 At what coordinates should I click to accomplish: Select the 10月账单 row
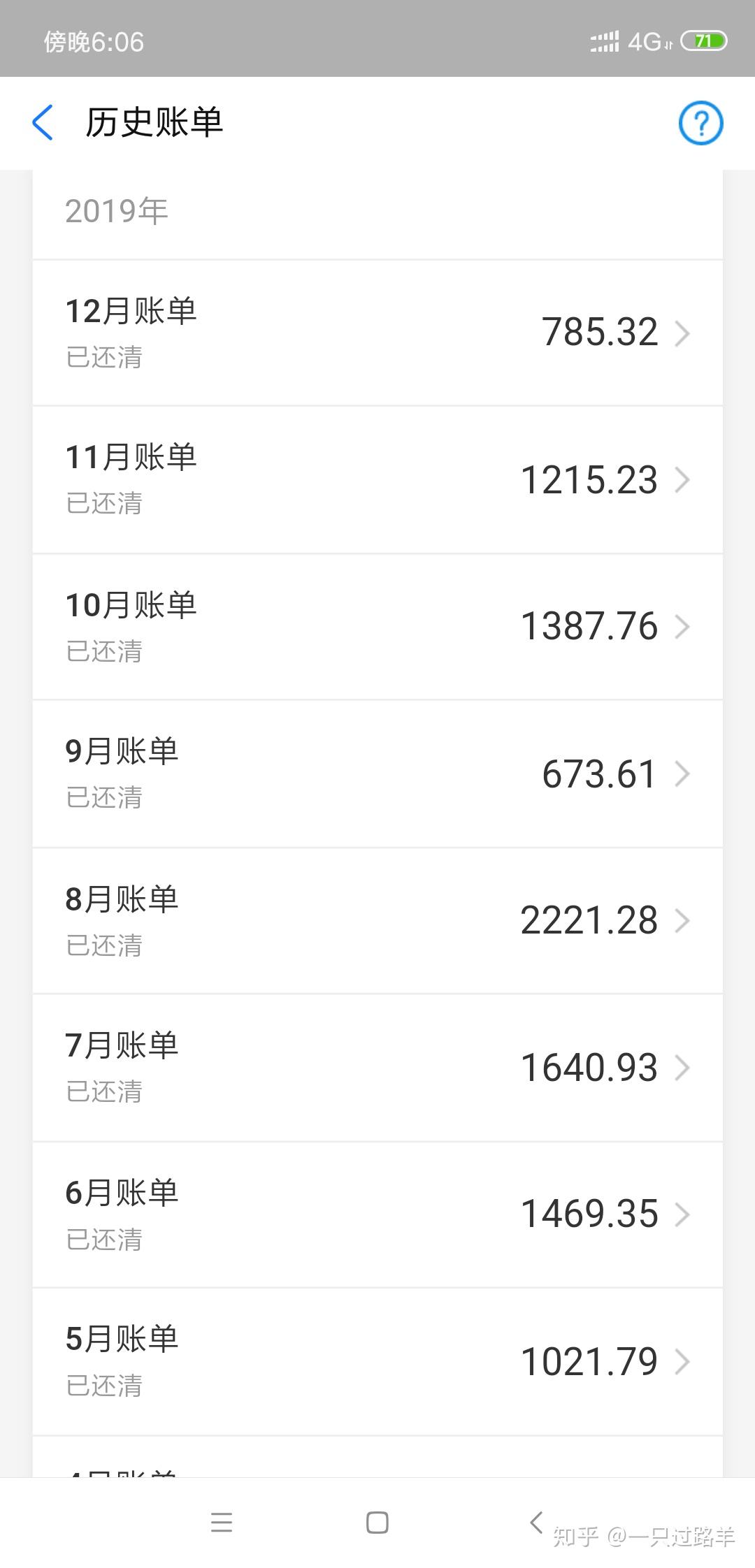point(377,627)
